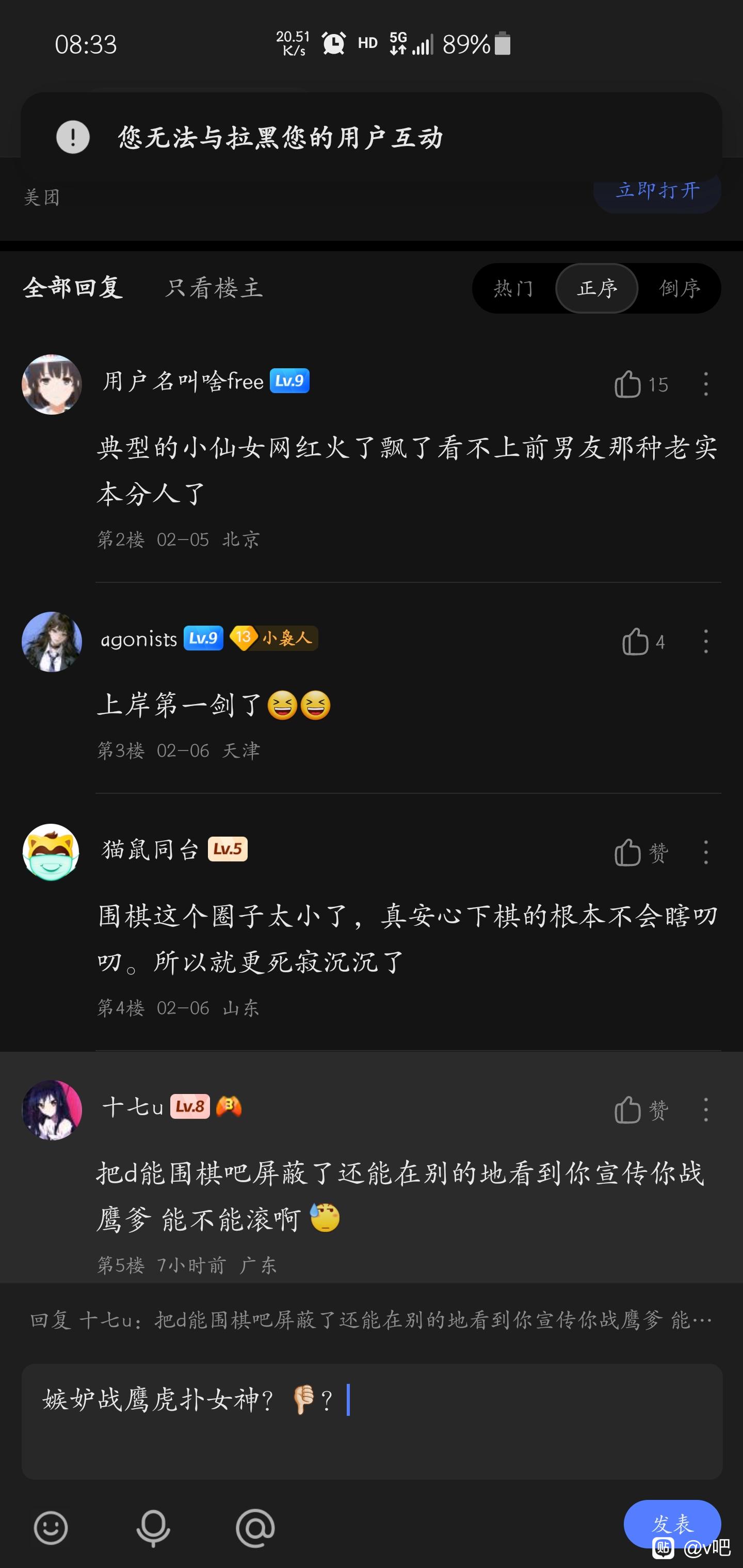Switch to 只看楼主 tab
Image resolution: width=743 pixels, height=1568 pixels.
214,288
